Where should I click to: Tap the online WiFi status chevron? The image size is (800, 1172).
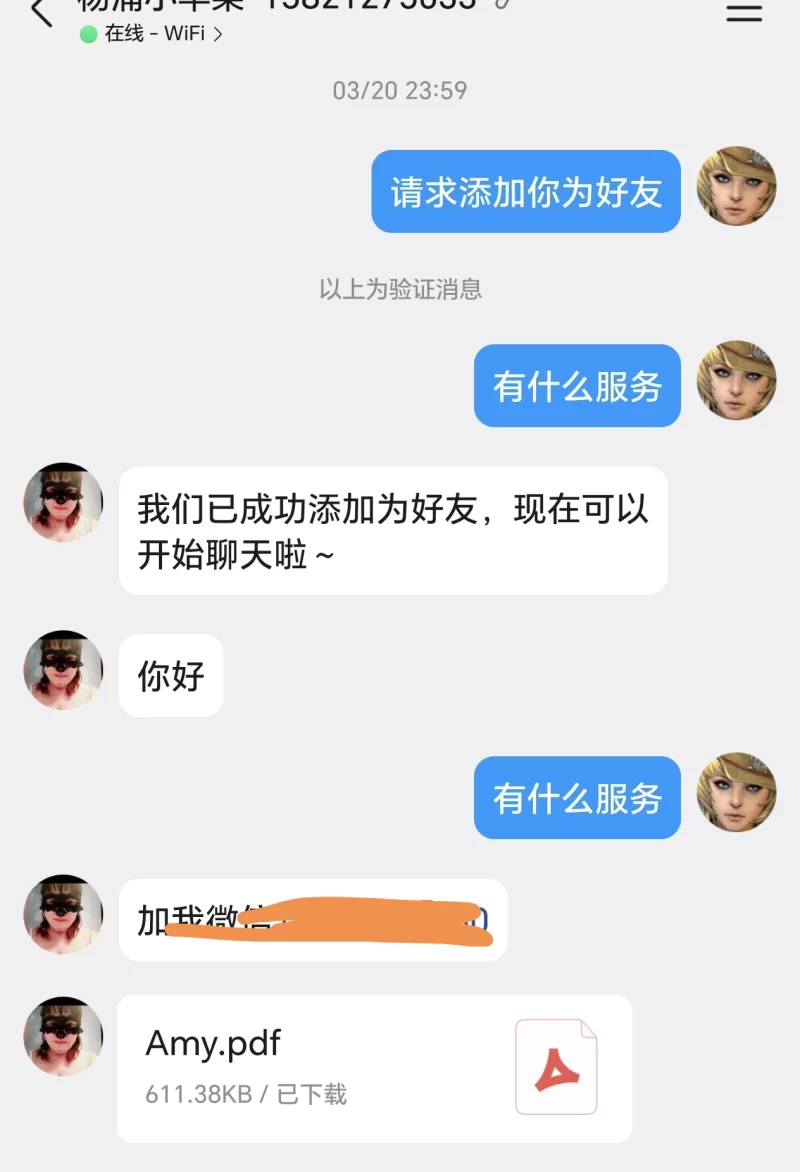218,34
